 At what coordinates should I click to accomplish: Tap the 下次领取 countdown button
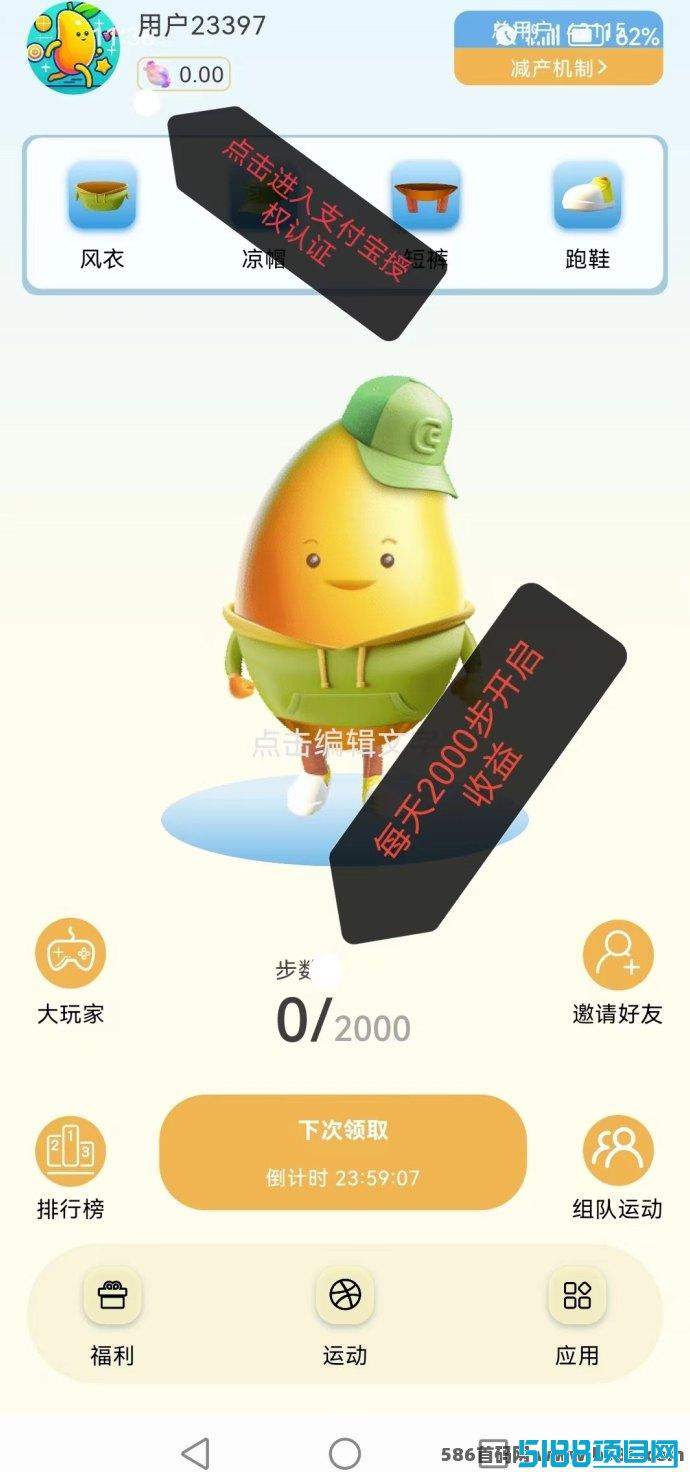coord(343,1152)
